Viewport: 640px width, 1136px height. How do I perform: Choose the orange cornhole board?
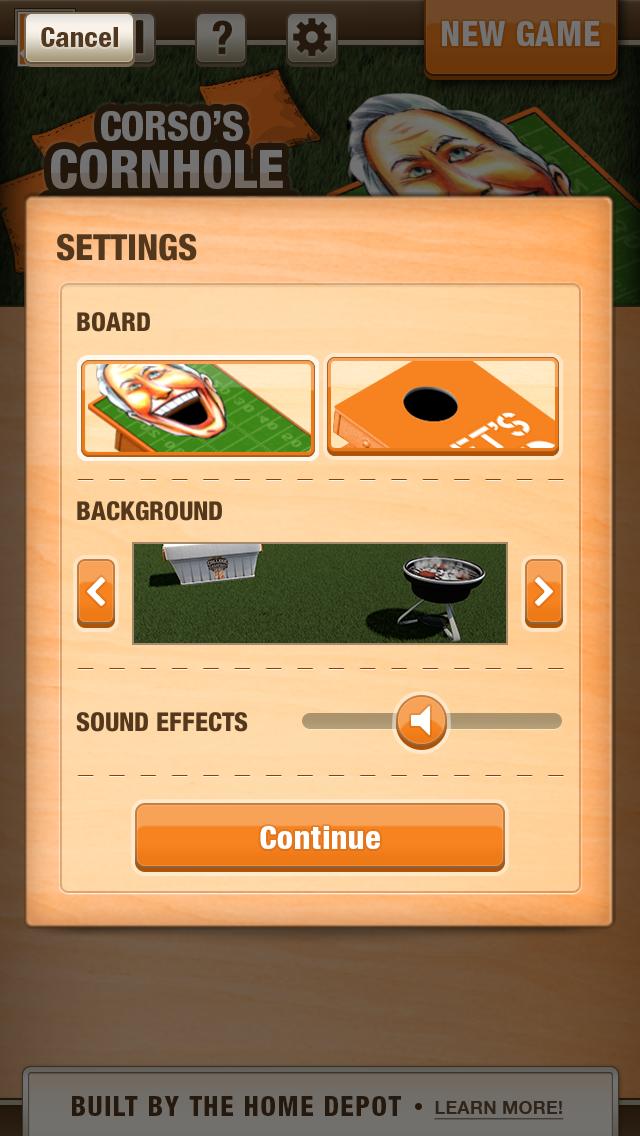443,407
